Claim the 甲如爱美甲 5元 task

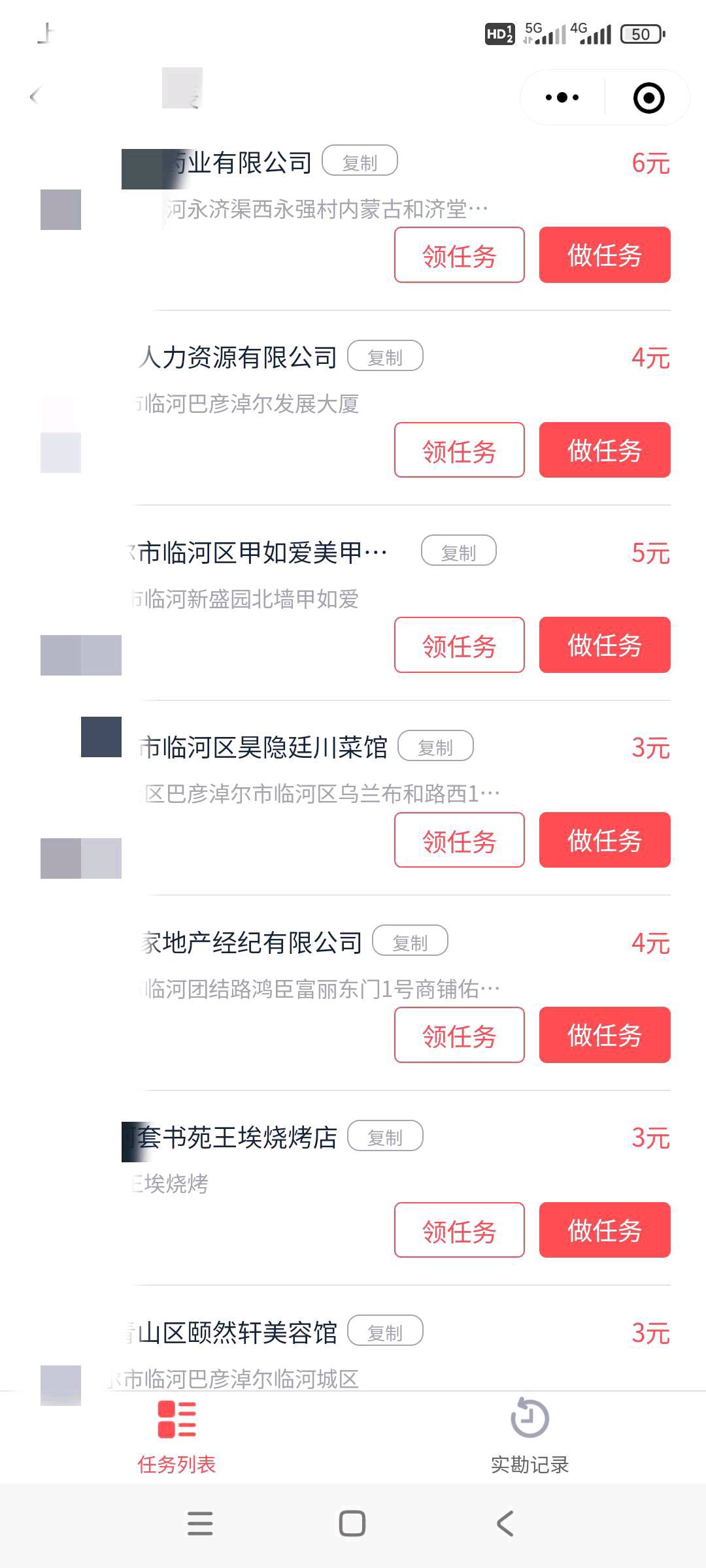pos(459,645)
